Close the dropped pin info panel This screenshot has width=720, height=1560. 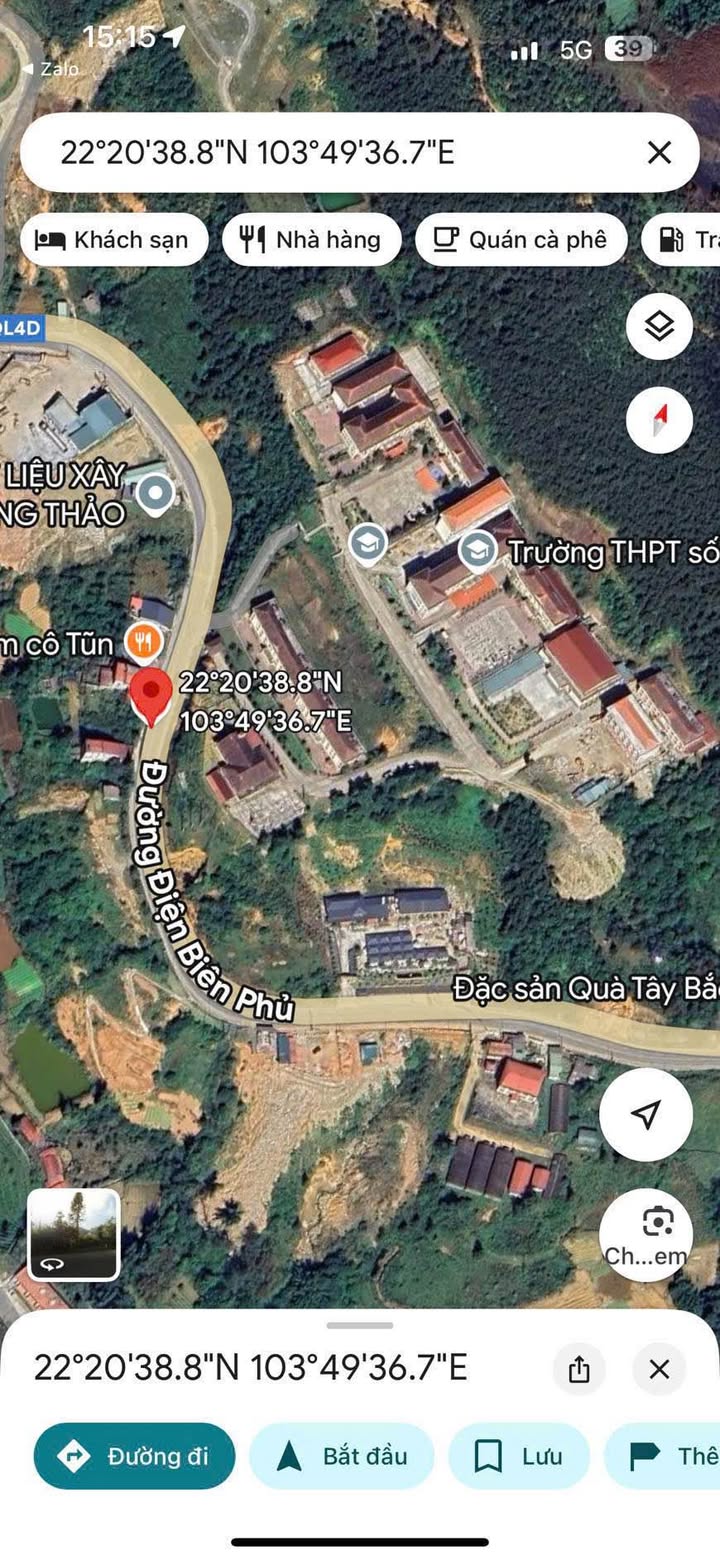(x=659, y=1369)
